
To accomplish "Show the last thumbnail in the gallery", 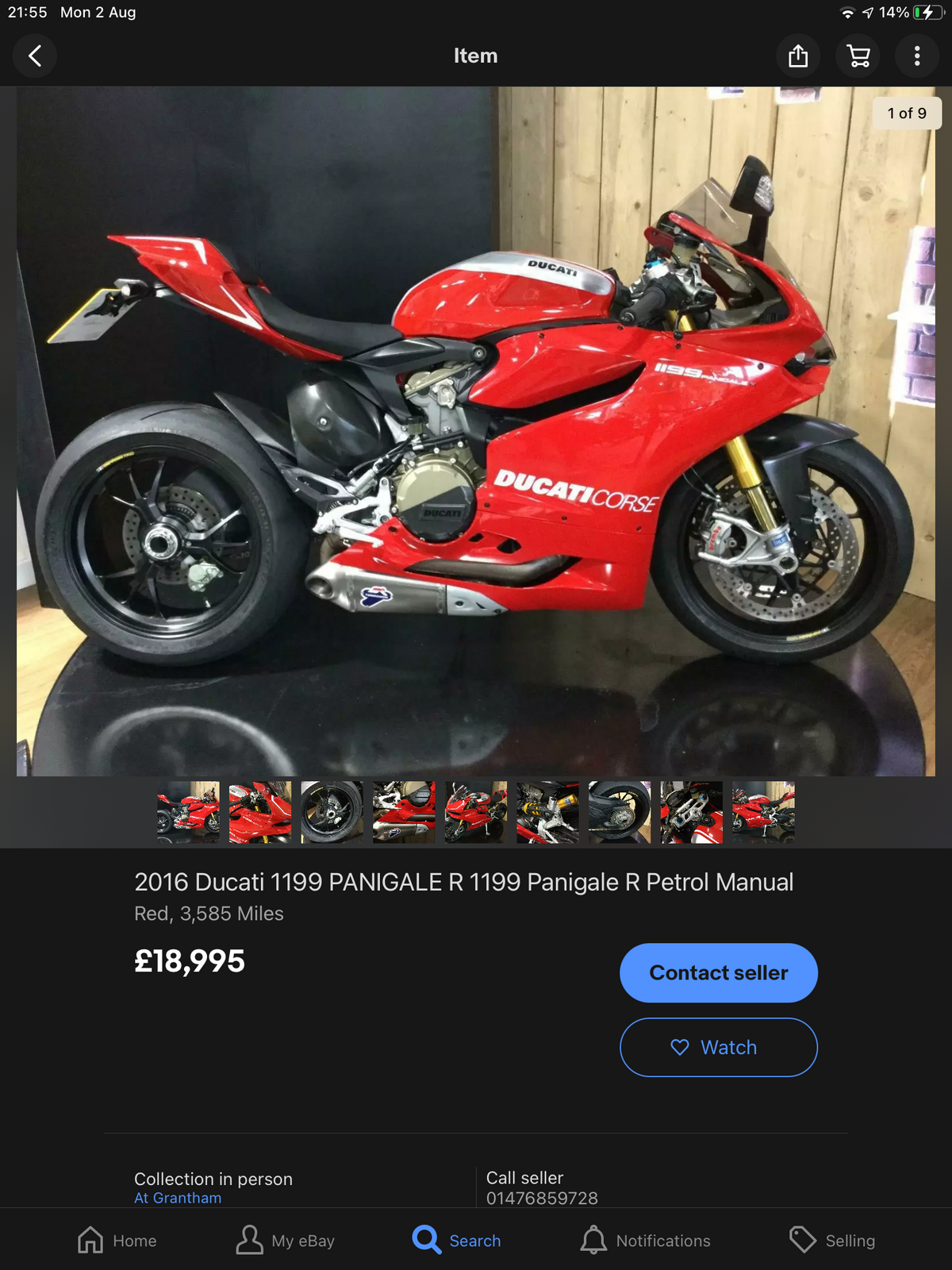I will (763, 812).
